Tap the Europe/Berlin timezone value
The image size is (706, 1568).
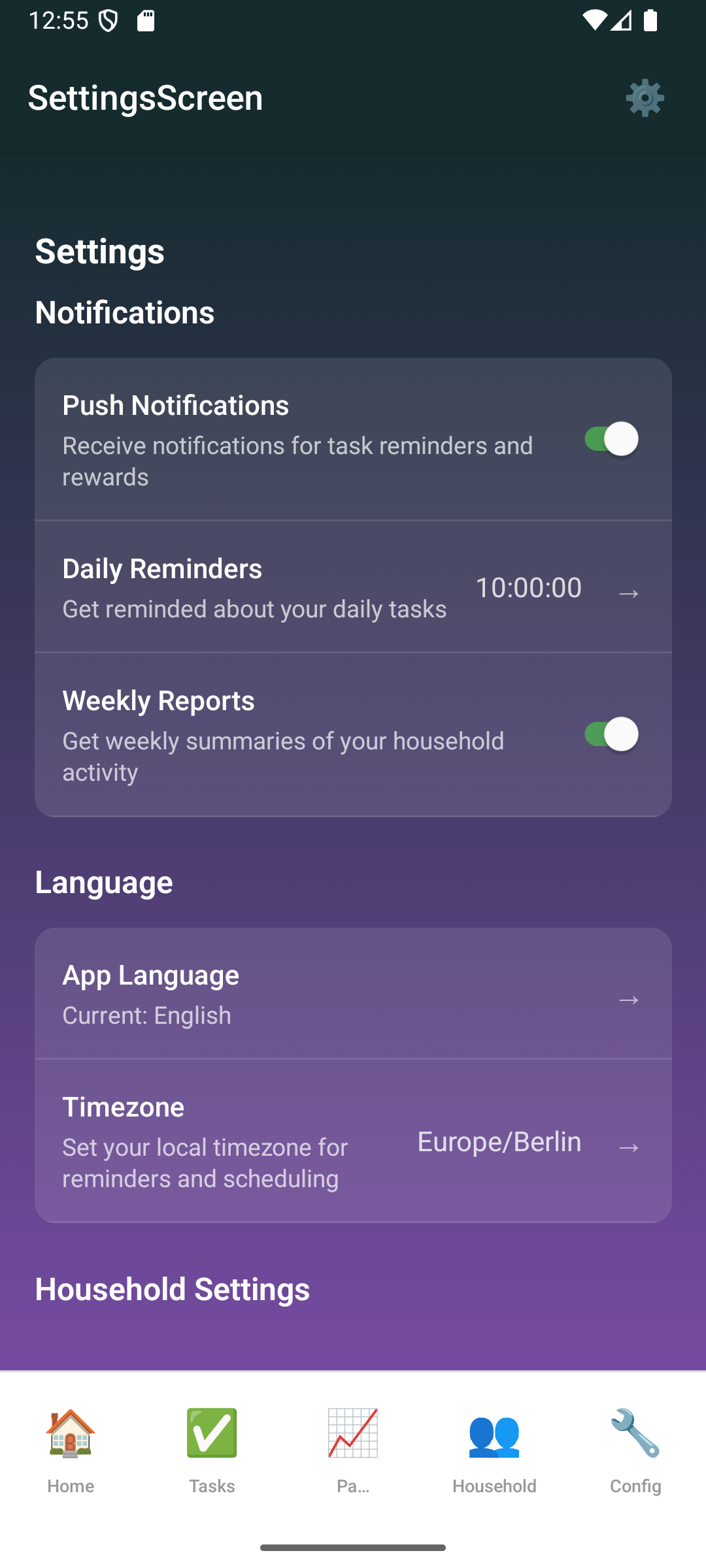click(499, 1141)
